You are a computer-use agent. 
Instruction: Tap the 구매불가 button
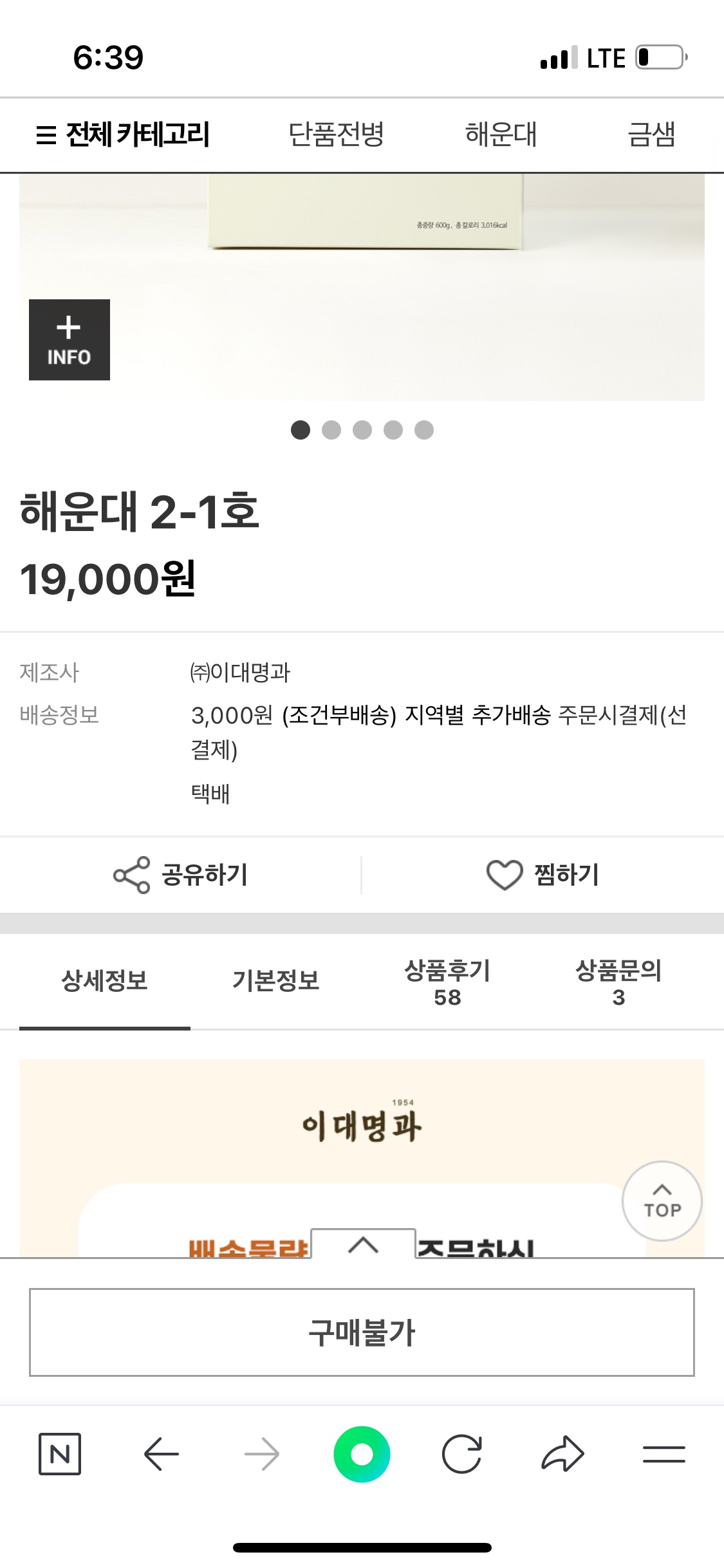coord(362,1332)
